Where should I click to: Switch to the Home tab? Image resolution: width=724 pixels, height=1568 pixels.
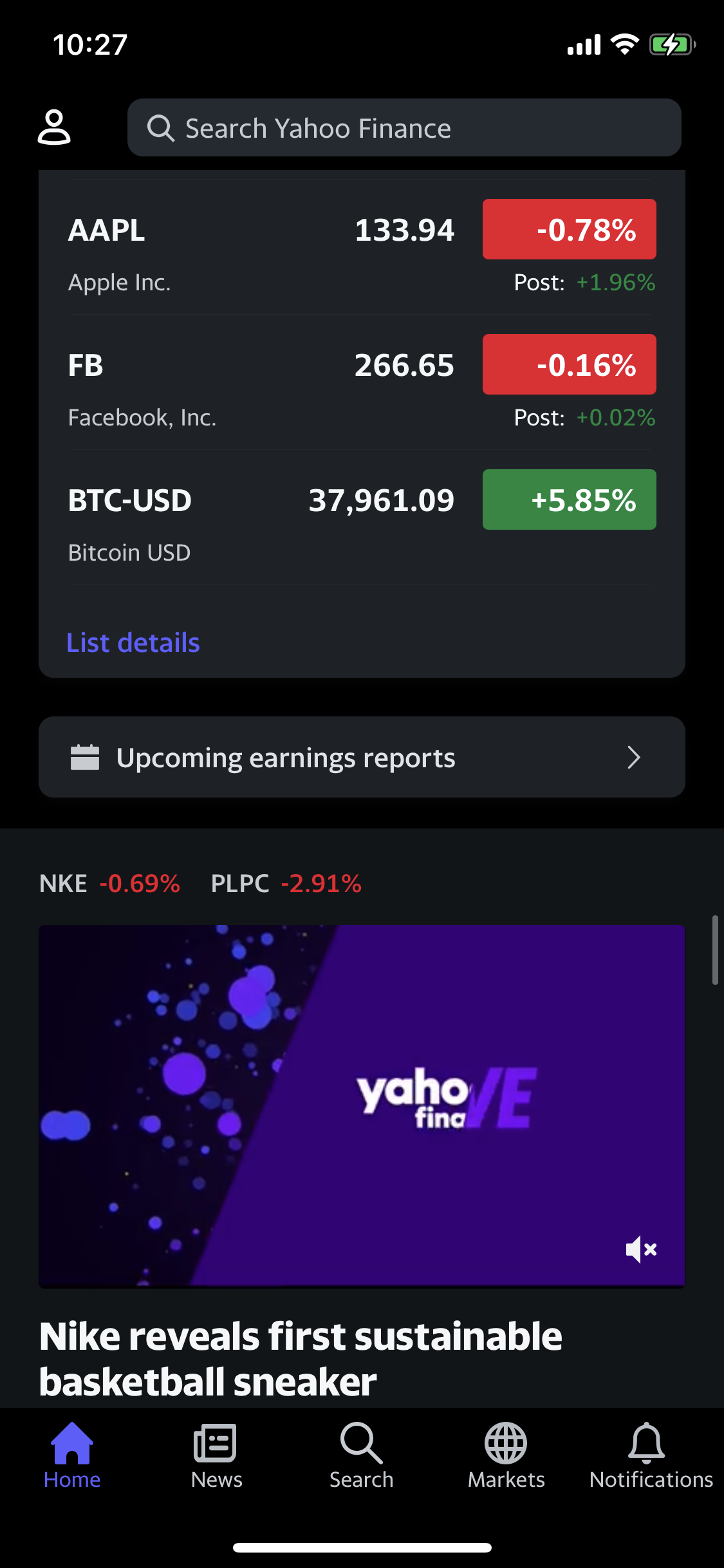click(x=72, y=1456)
